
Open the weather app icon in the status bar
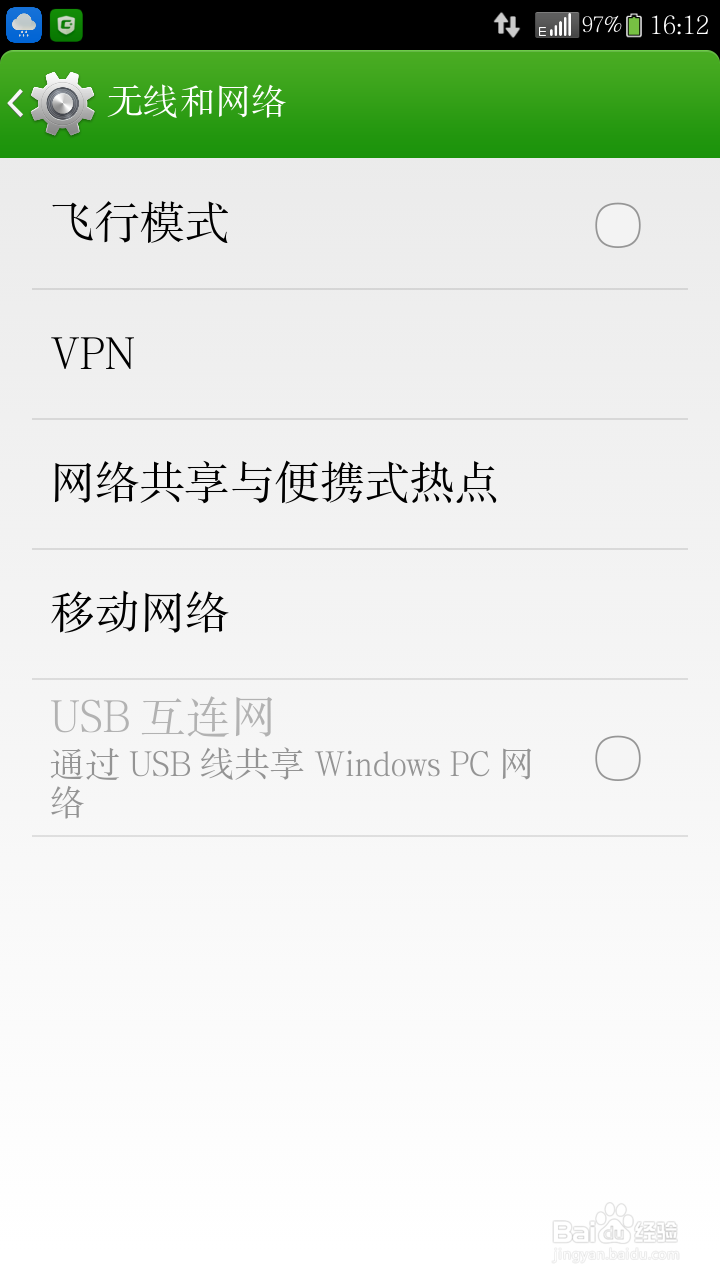22,25
